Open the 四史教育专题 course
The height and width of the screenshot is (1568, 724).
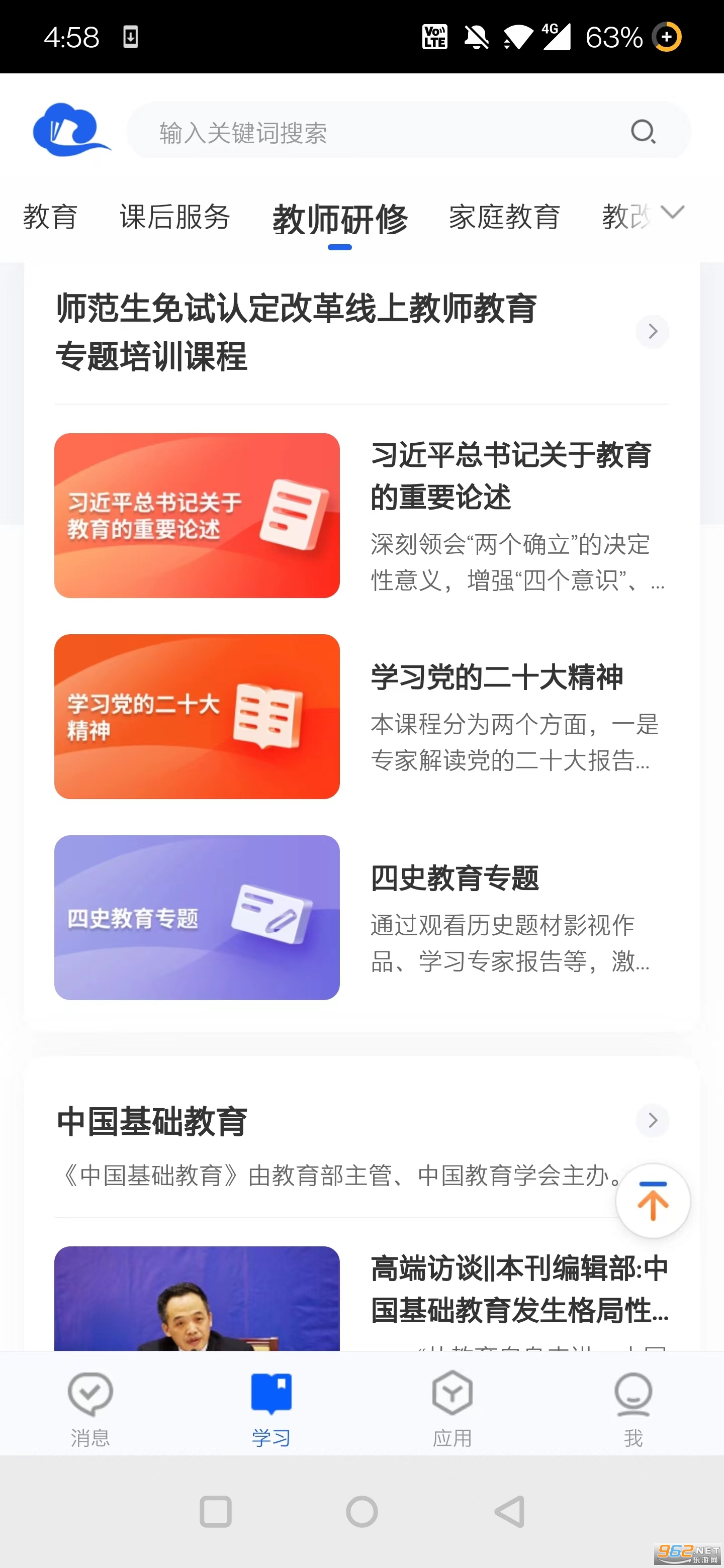tap(361, 917)
